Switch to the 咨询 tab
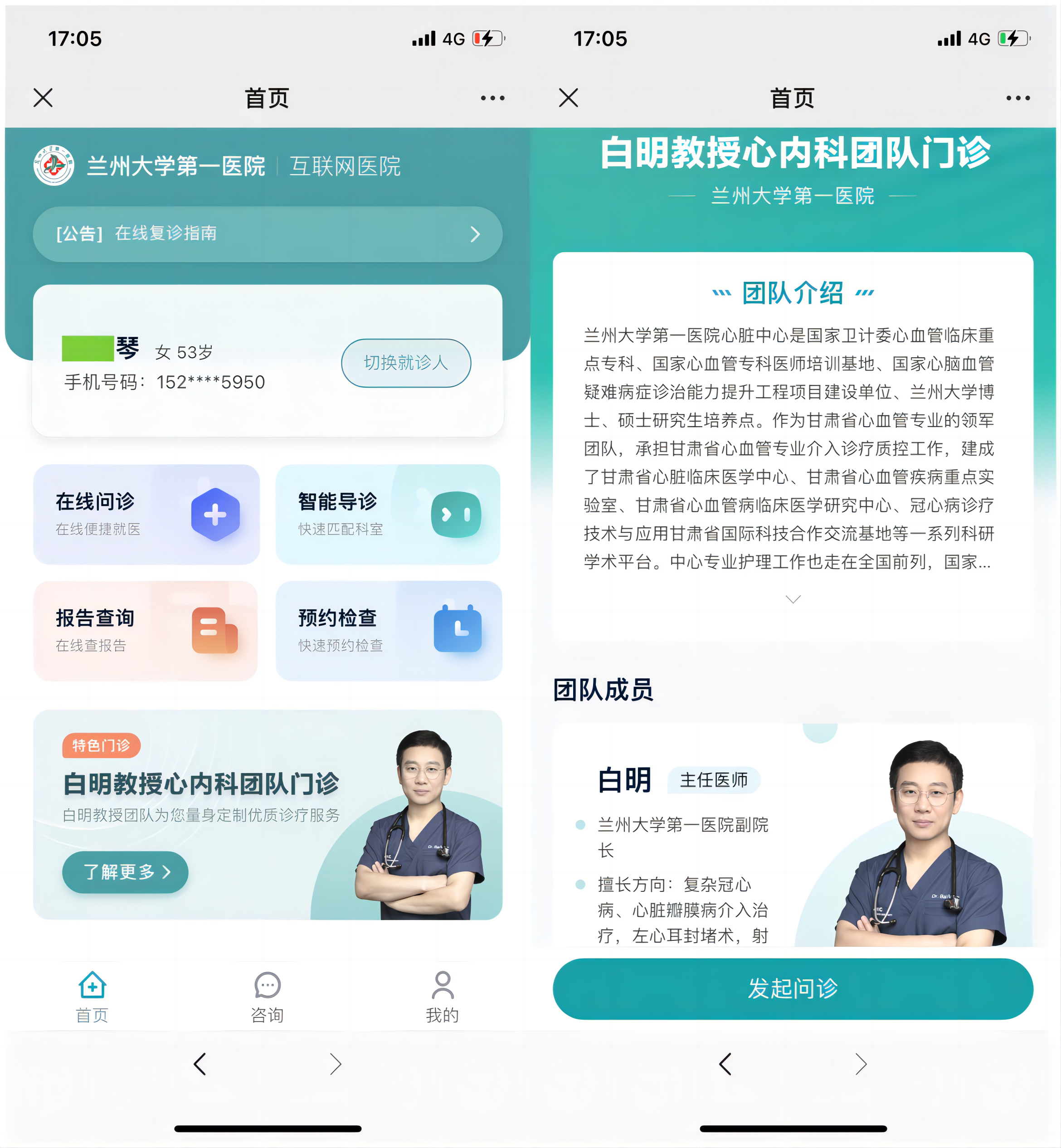This screenshot has height=1148, width=1061. (x=267, y=997)
